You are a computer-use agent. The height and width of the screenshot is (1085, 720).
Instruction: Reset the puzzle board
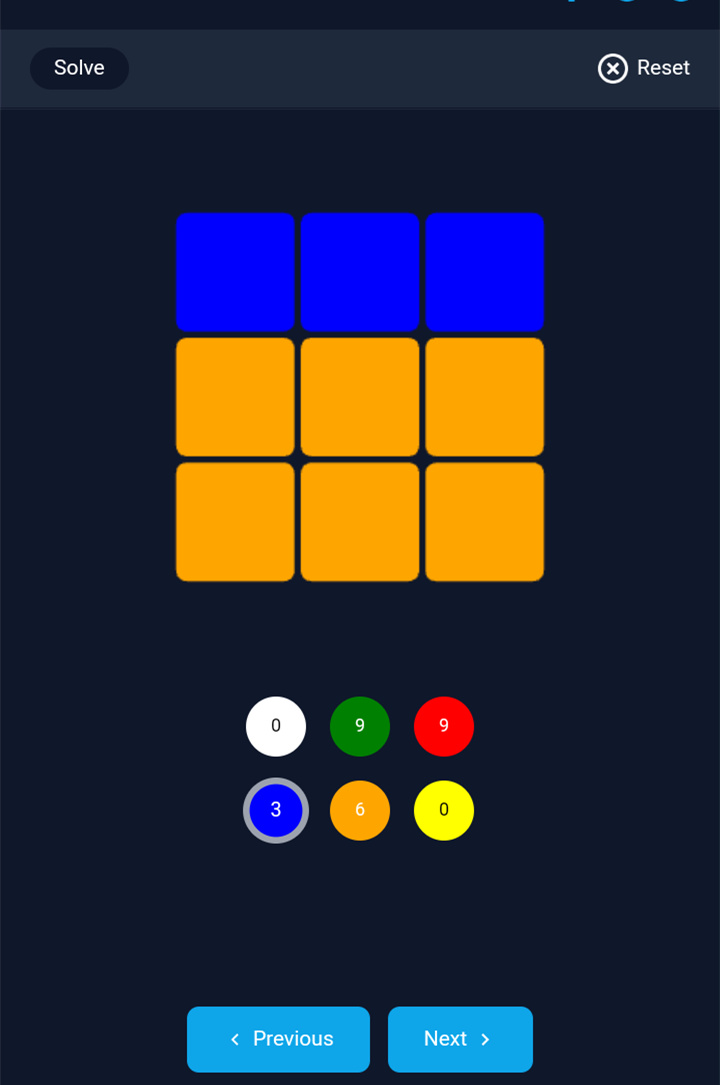coord(643,68)
